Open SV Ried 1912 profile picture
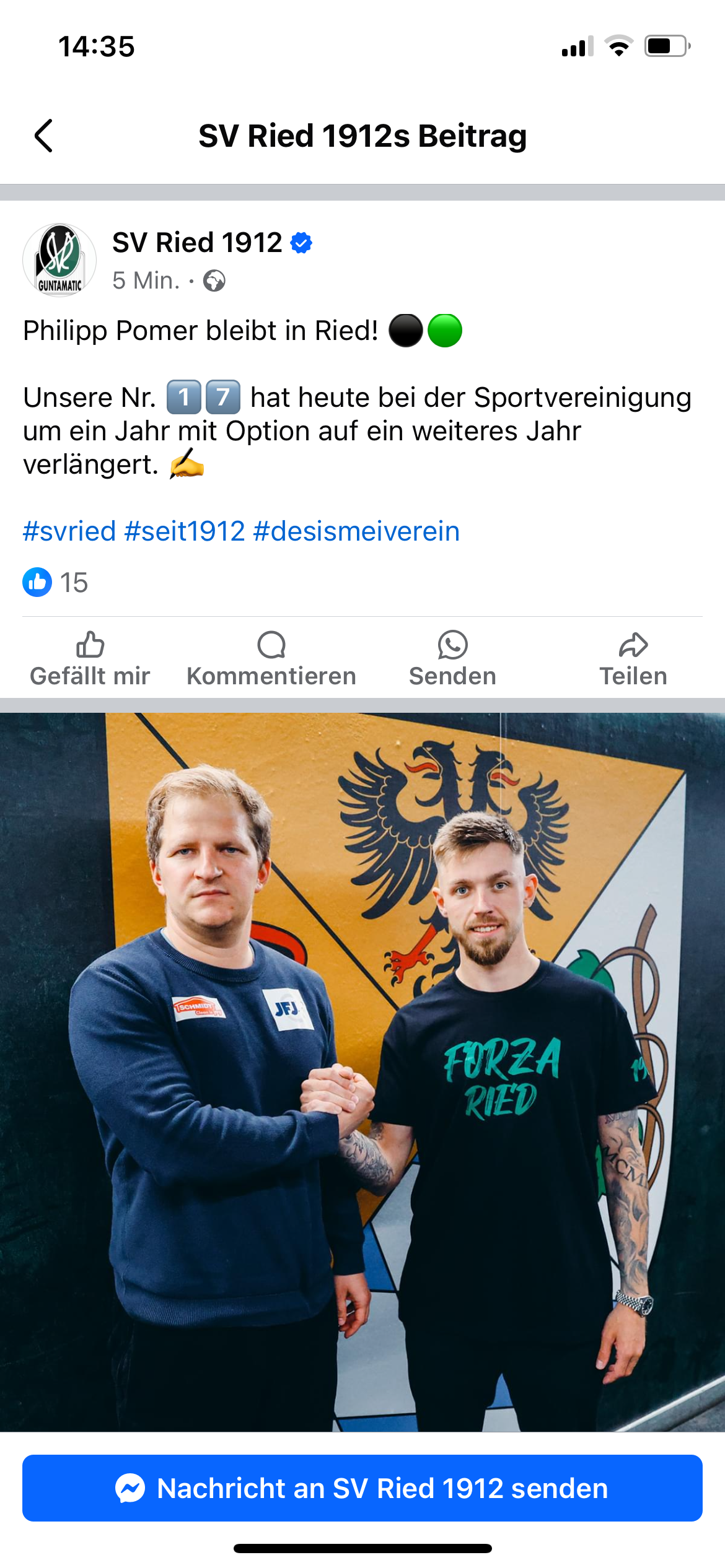The image size is (725, 1568). coord(59,260)
